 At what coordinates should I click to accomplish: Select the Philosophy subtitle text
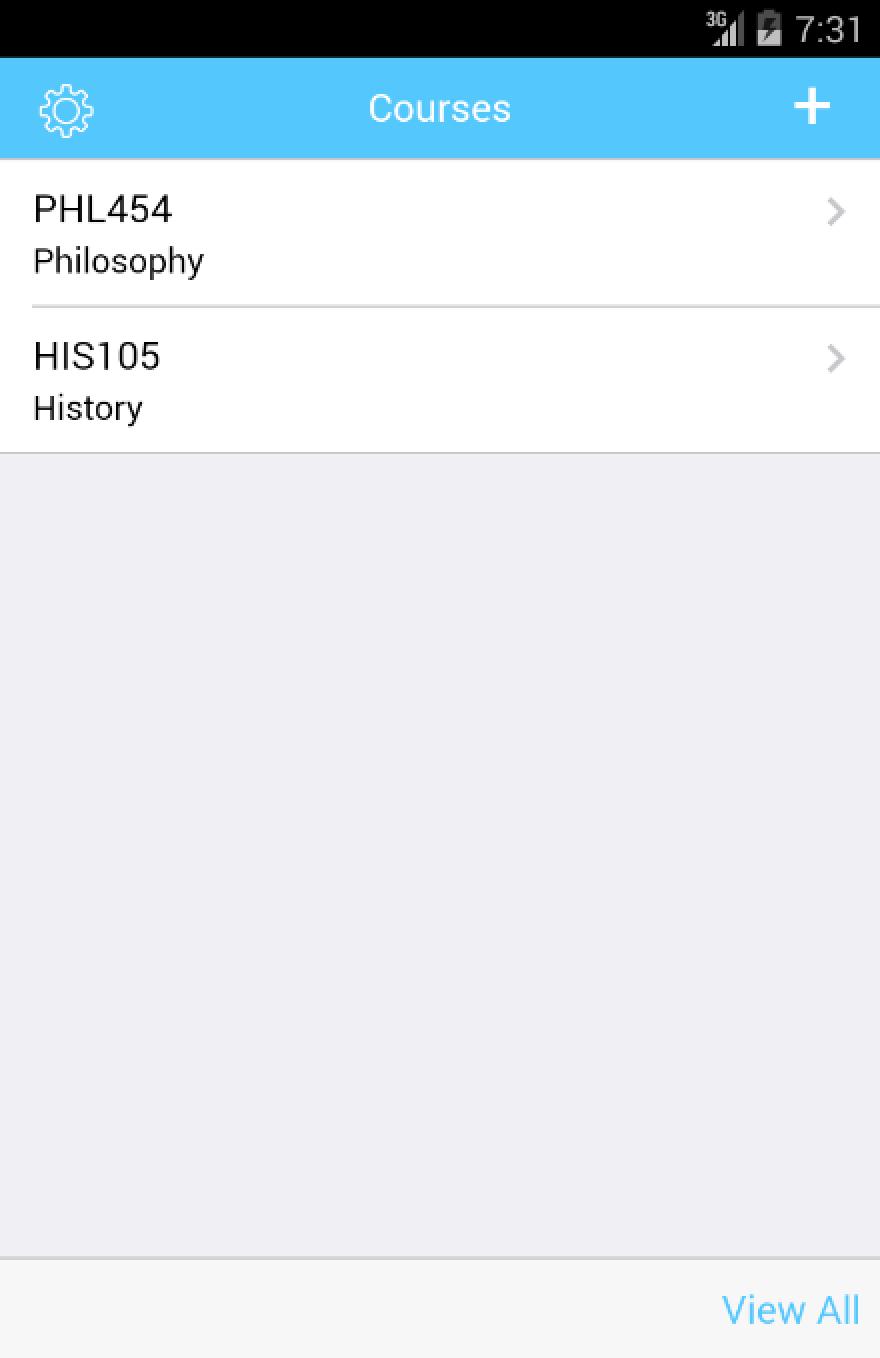pyautogui.click(x=118, y=261)
